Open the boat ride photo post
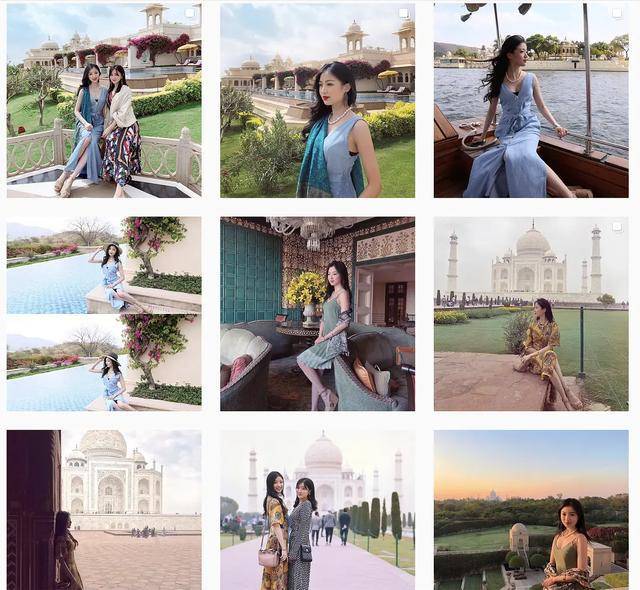Screen dimensions: 640x590 (x=531, y=100)
